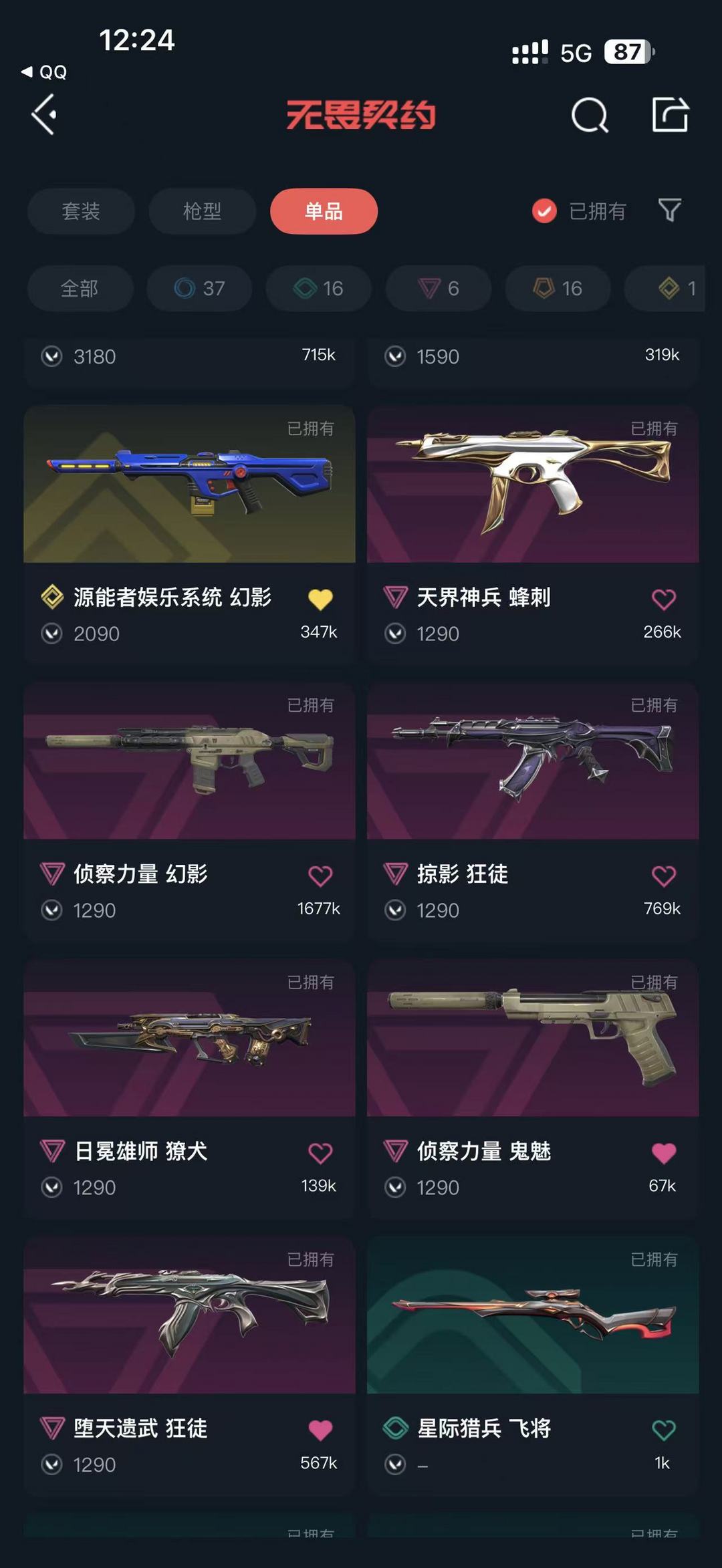722x1568 pixels.
Task: Return to QQ via status bar link
Action: coord(44,72)
